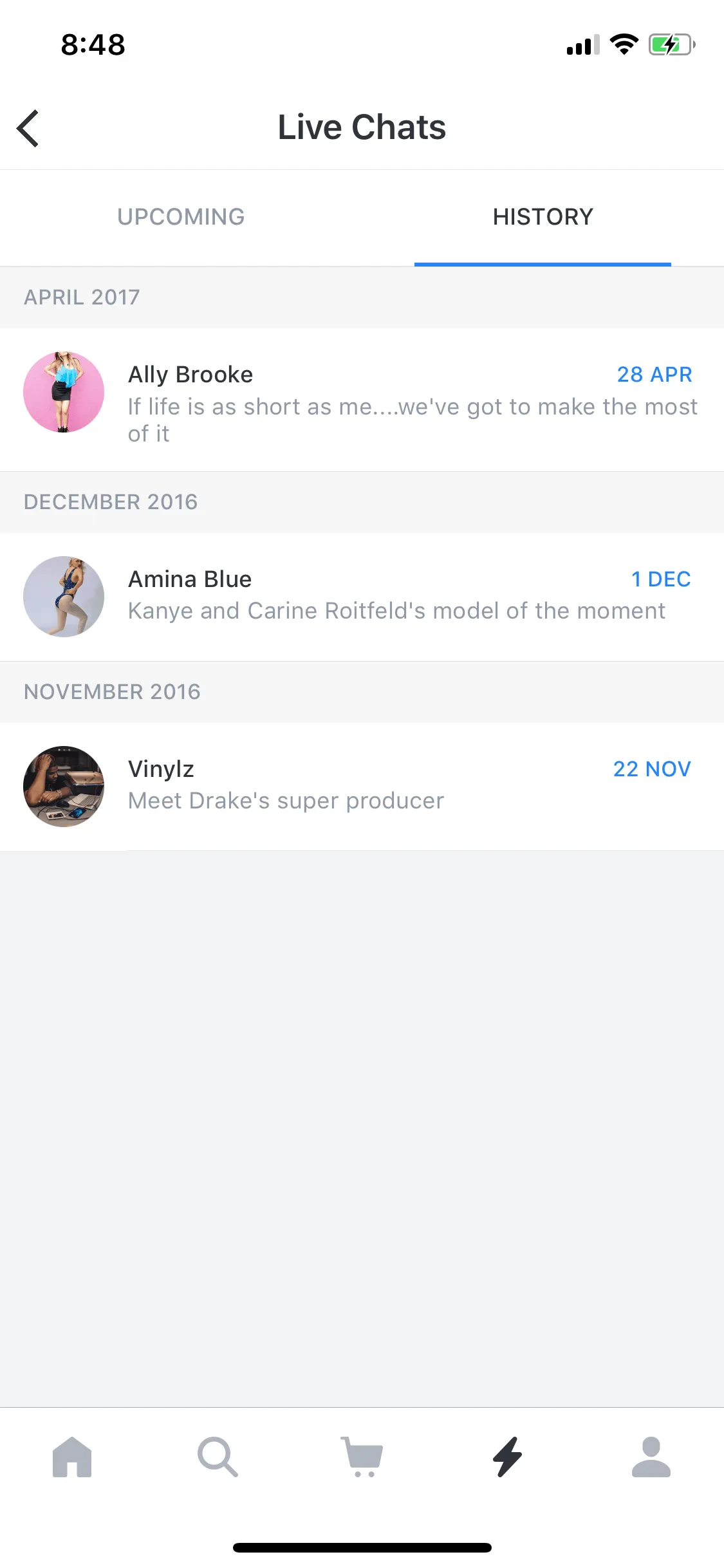
Task: Select the History tab
Action: [543, 217]
